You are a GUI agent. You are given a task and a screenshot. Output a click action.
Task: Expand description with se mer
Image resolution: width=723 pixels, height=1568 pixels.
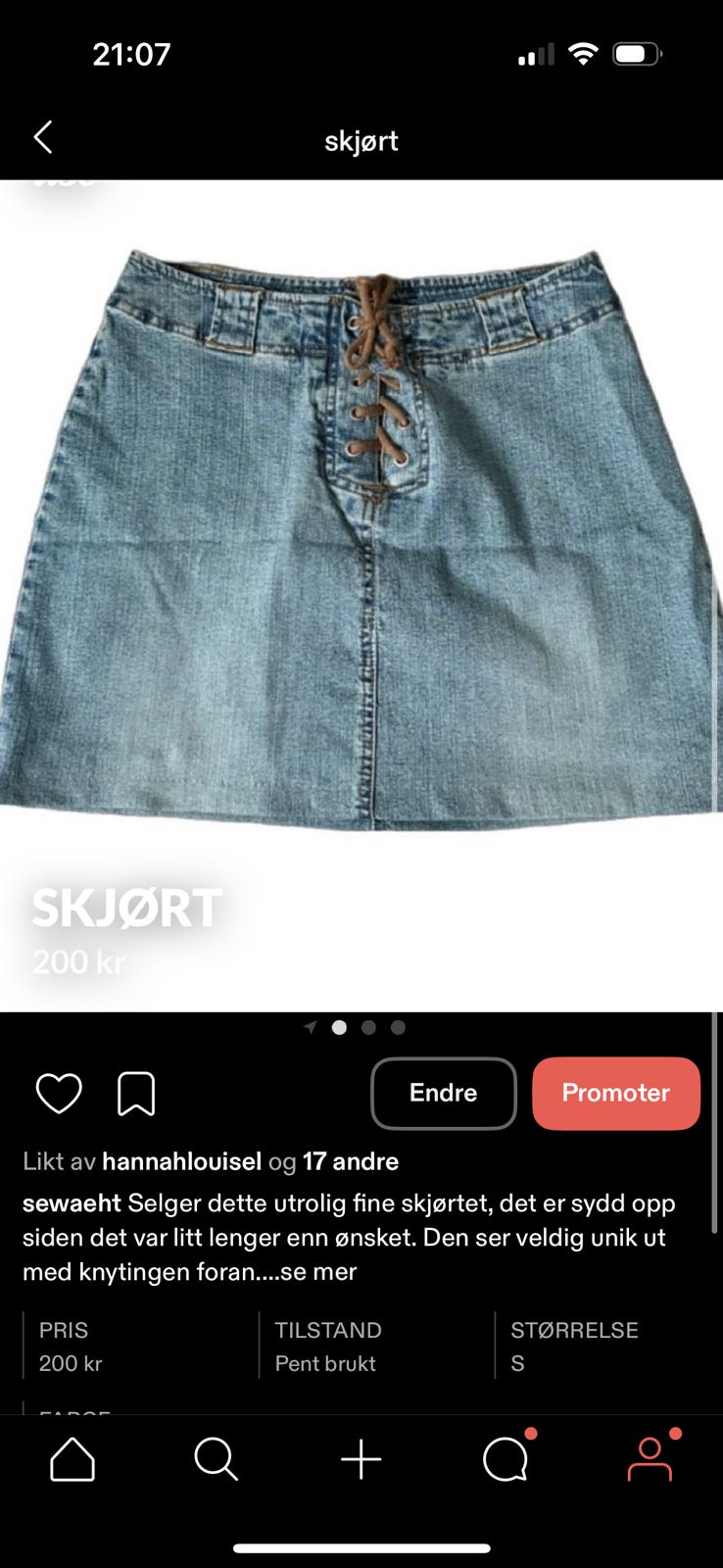318,1271
